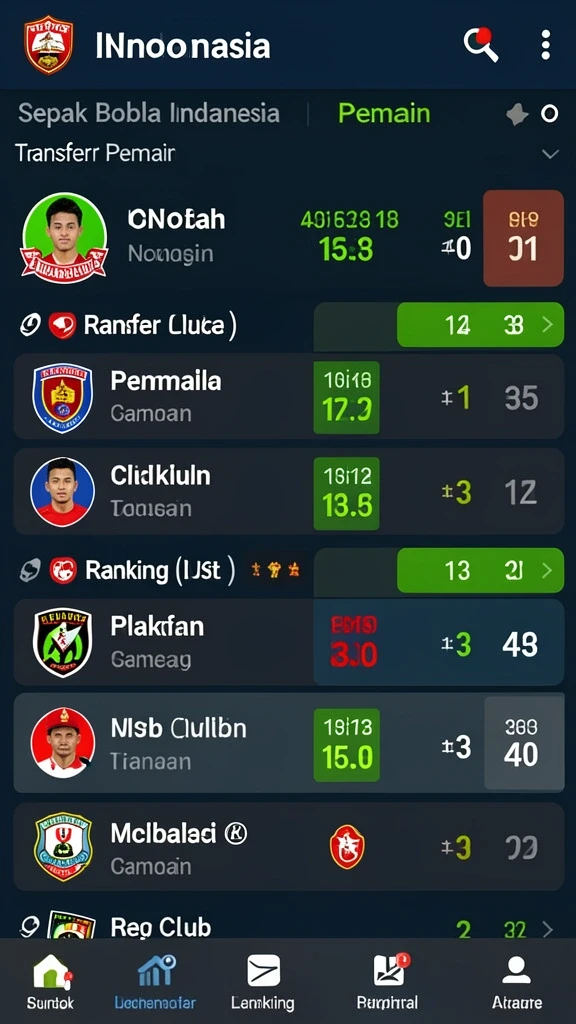Open the CNotah player row
The width and height of the screenshot is (576, 1024).
pos(288,238)
